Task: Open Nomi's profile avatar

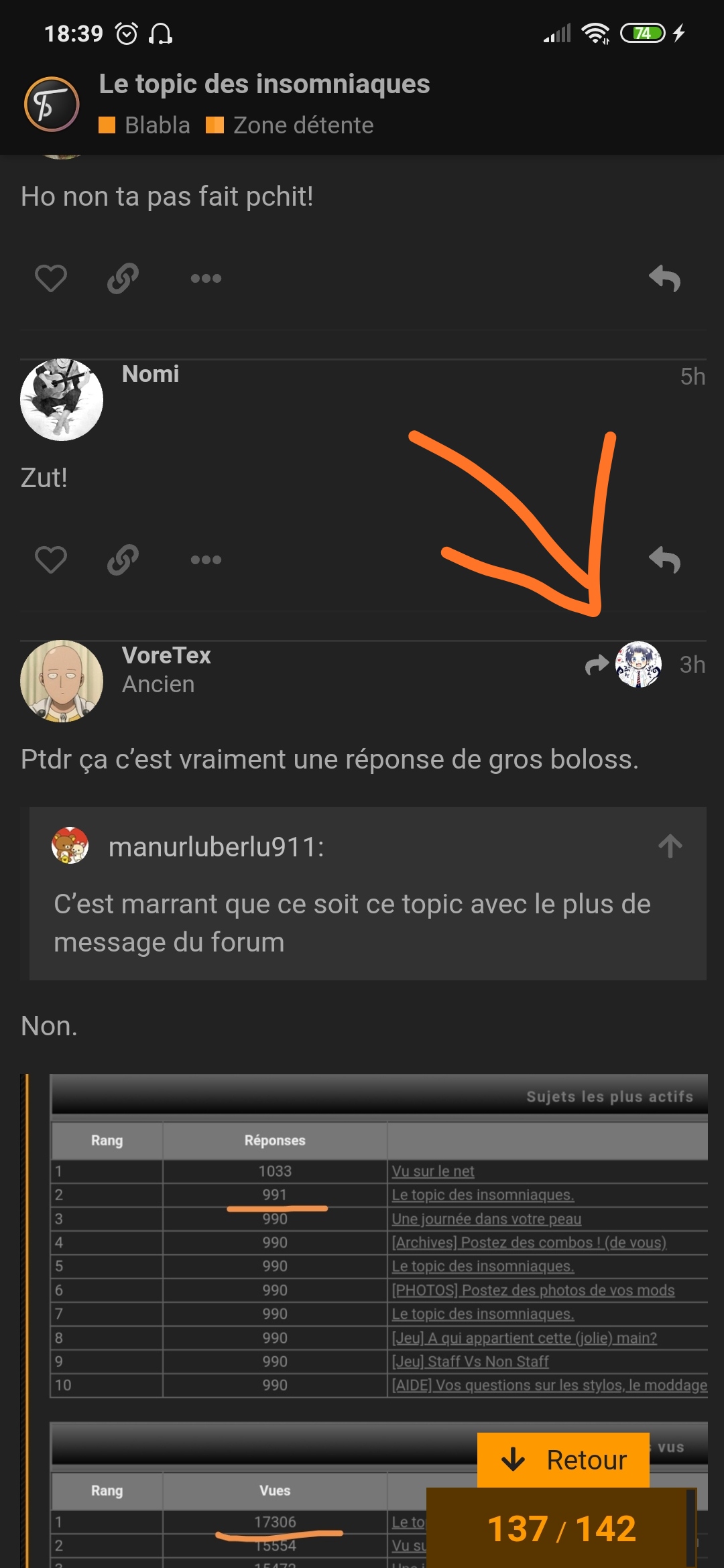Action: [x=62, y=399]
